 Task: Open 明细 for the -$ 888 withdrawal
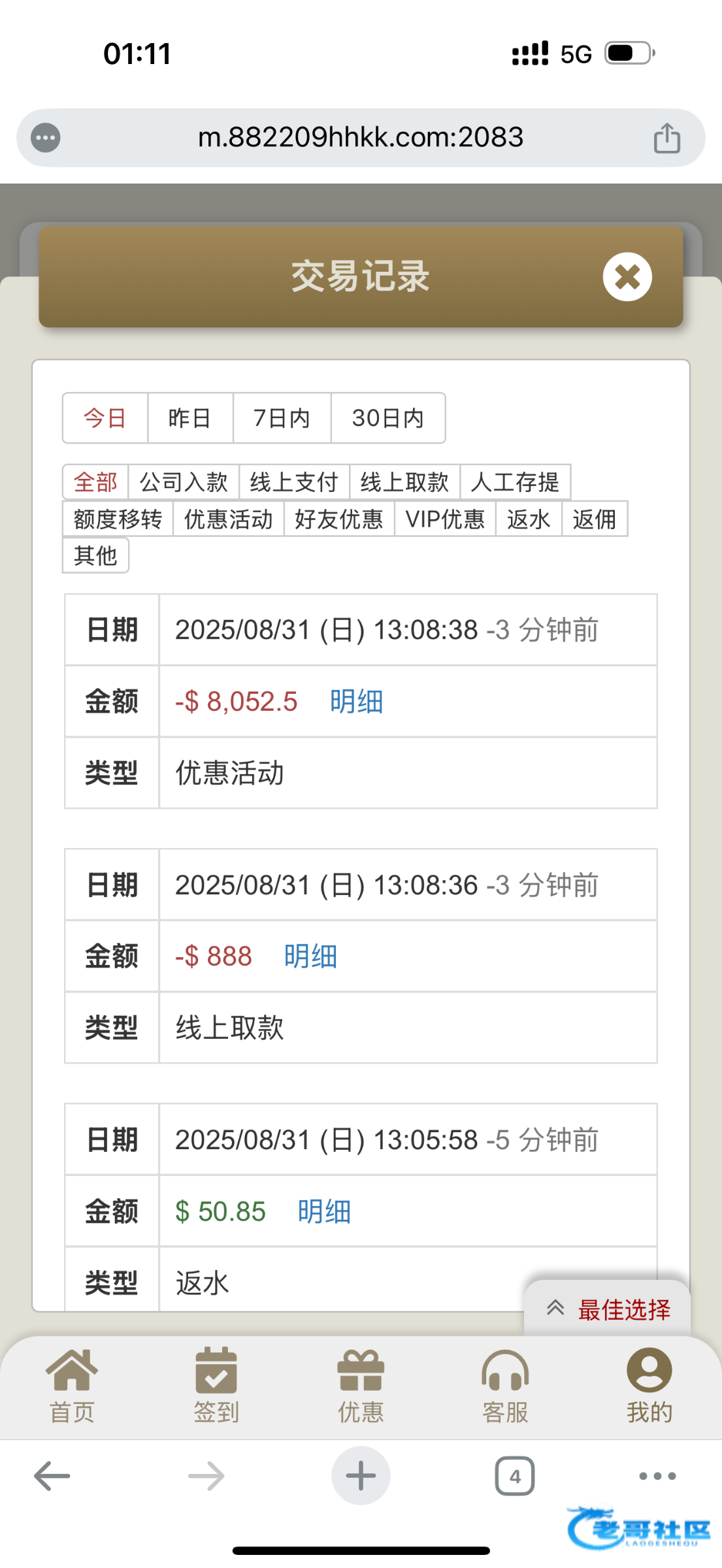[x=310, y=956]
